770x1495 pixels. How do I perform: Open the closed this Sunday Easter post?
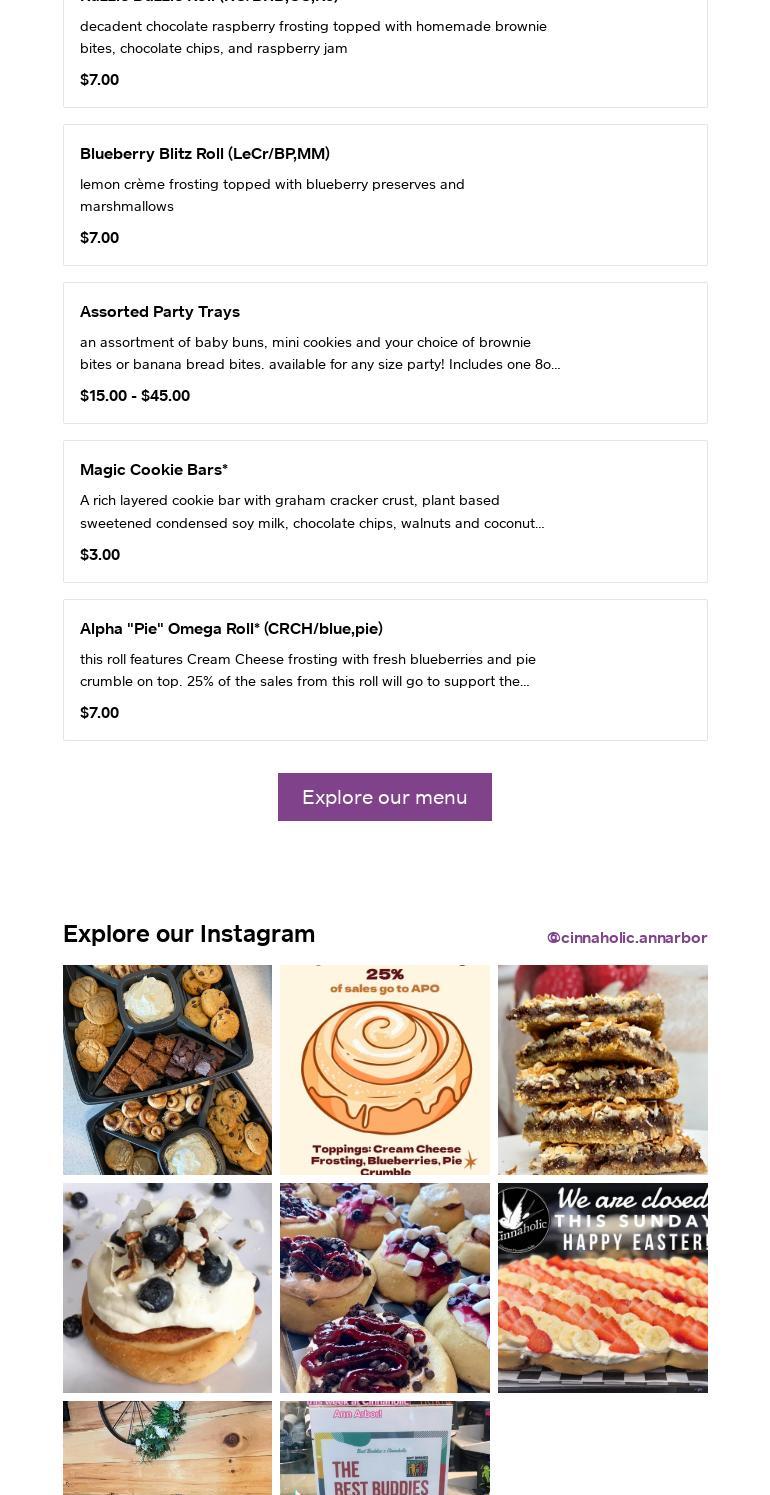coord(603,1288)
